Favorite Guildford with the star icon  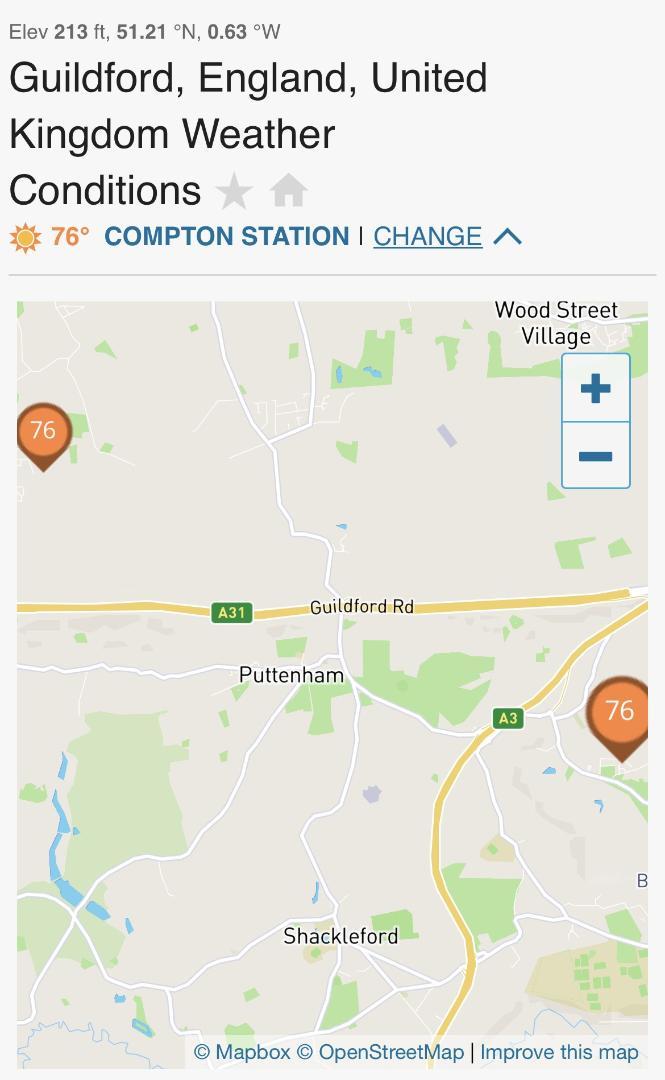tap(235, 190)
